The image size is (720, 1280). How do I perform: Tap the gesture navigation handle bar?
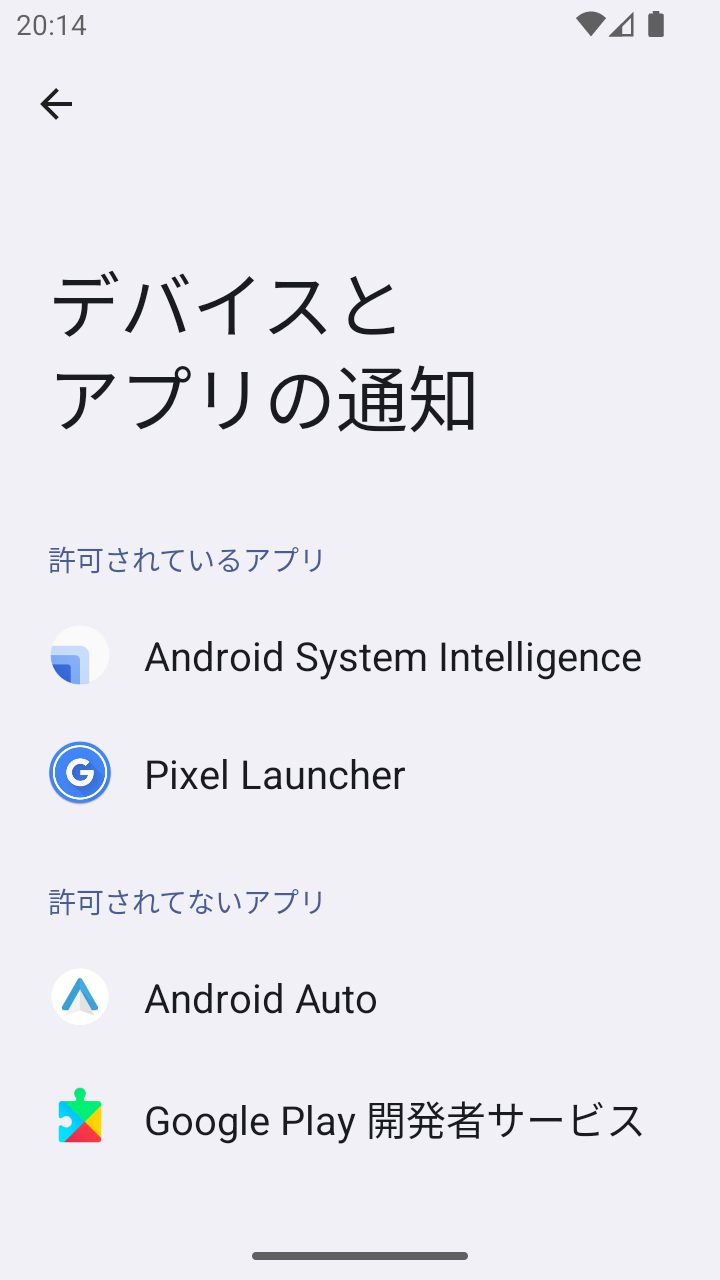tap(360, 1255)
